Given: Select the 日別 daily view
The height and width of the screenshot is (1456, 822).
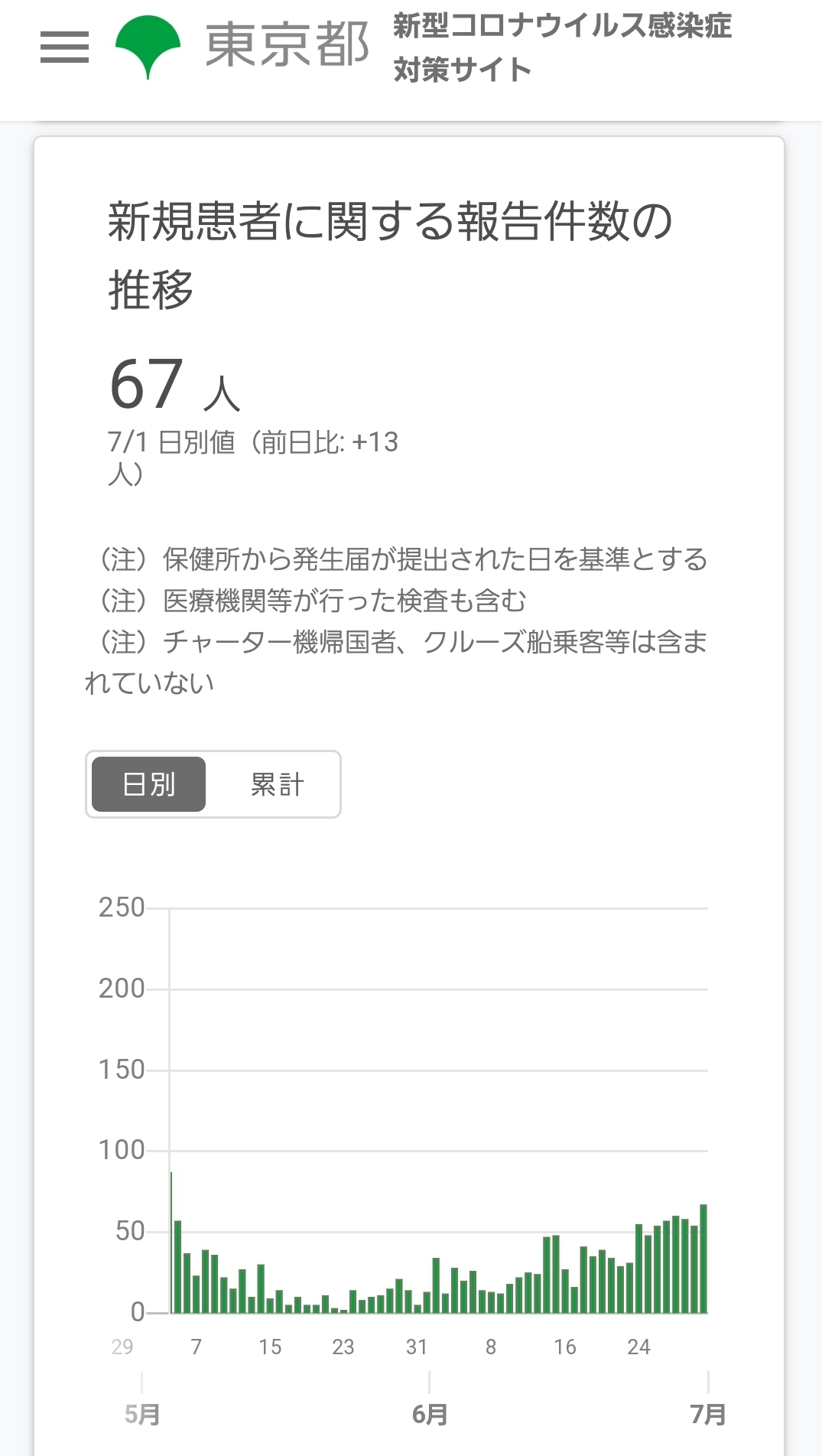Looking at the screenshot, I should coord(148,784).
